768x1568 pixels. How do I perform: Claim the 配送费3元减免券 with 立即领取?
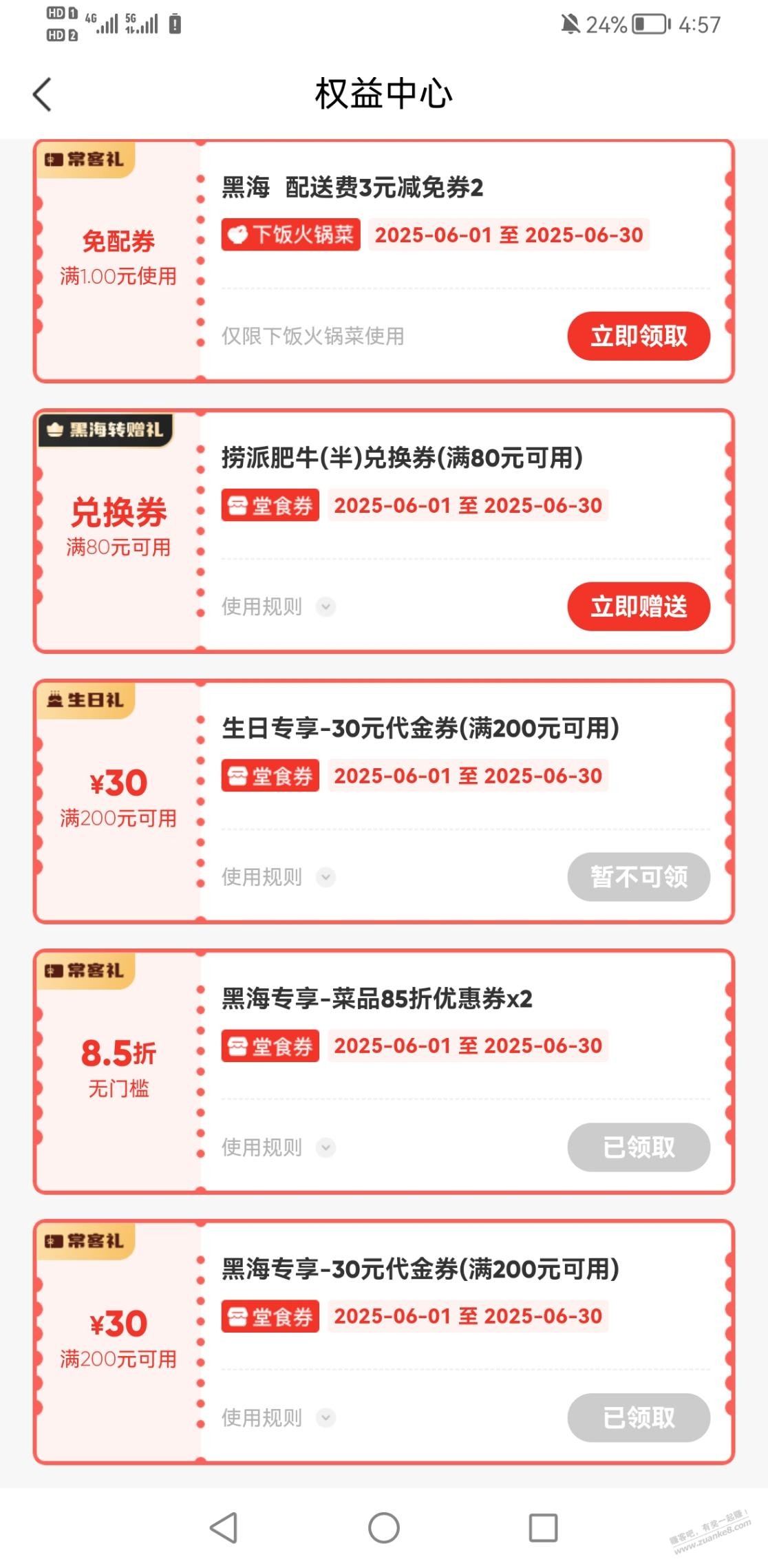(638, 336)
